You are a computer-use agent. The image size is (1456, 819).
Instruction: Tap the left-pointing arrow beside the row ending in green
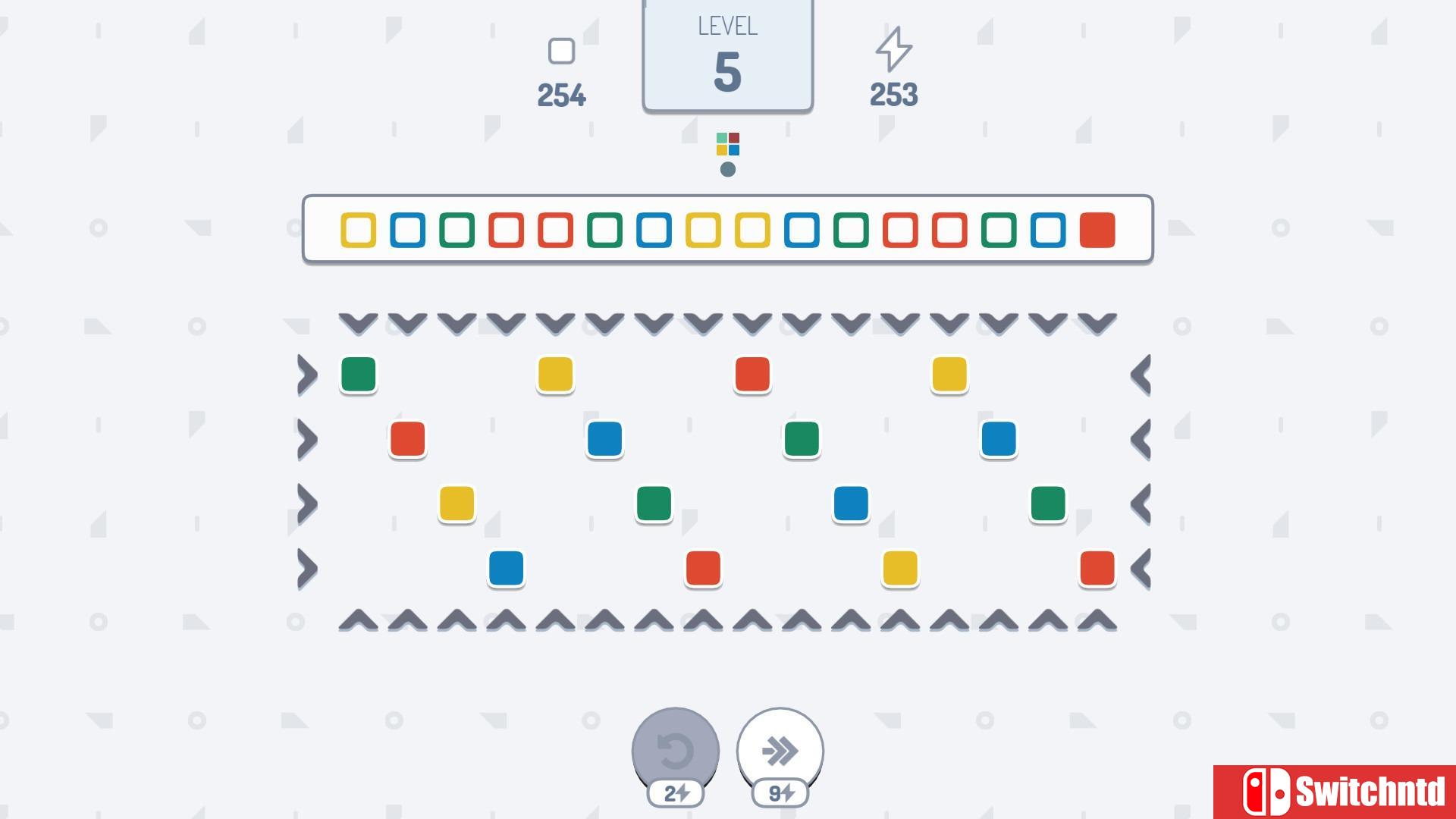coord(1141,504)
